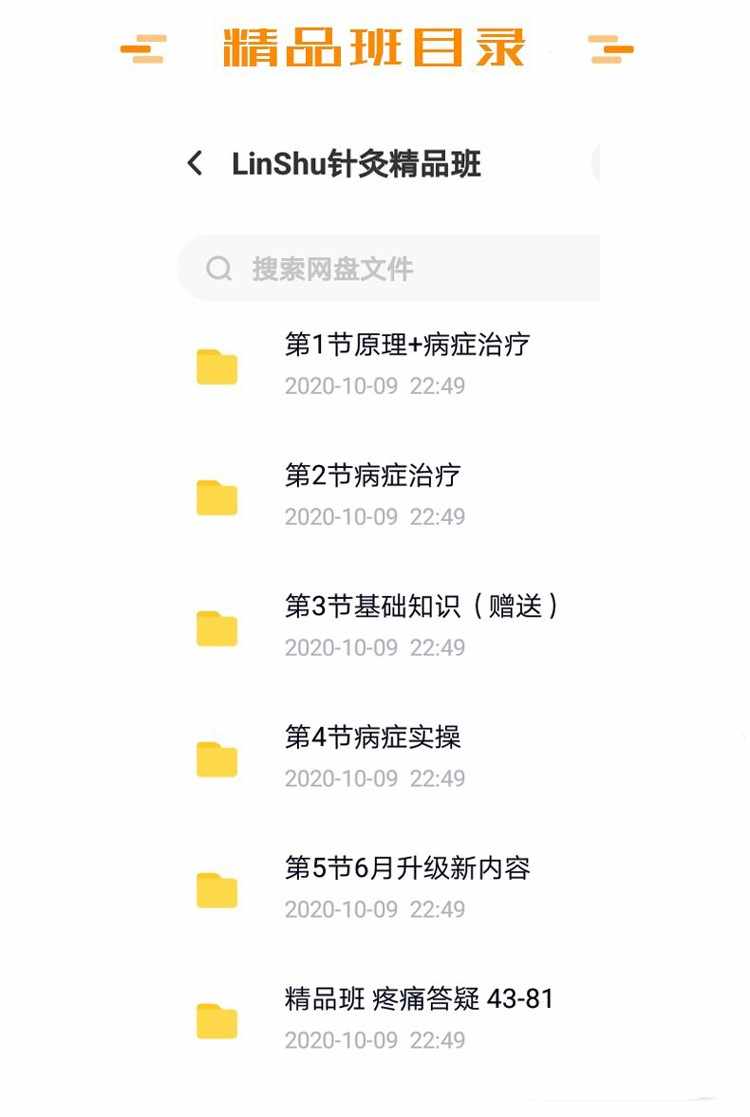The height and width of the screenshot is (1117, 750).
Task: Open the 第5节6月升级新内容 folder icon
Action: (x=216, y=889)
